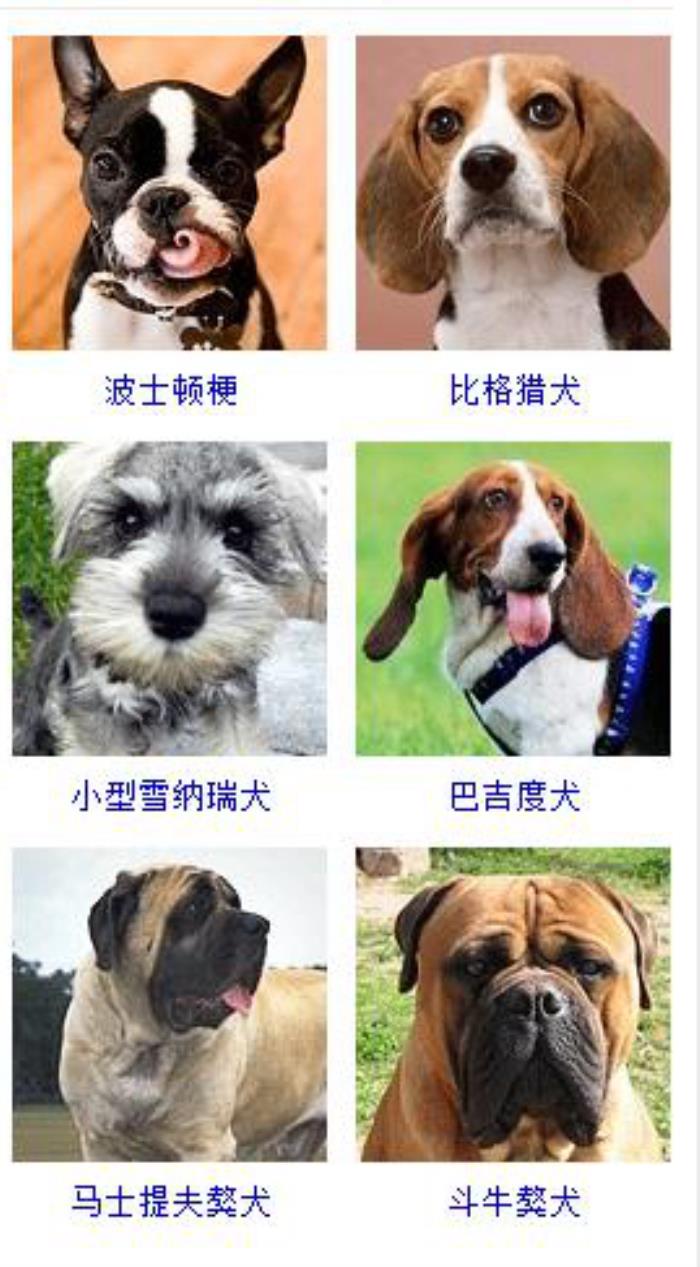Select the 斗牛獒犬 text link
Image resolution: width=700 pixels, height=1267 pixels.
coord(514,1201)
